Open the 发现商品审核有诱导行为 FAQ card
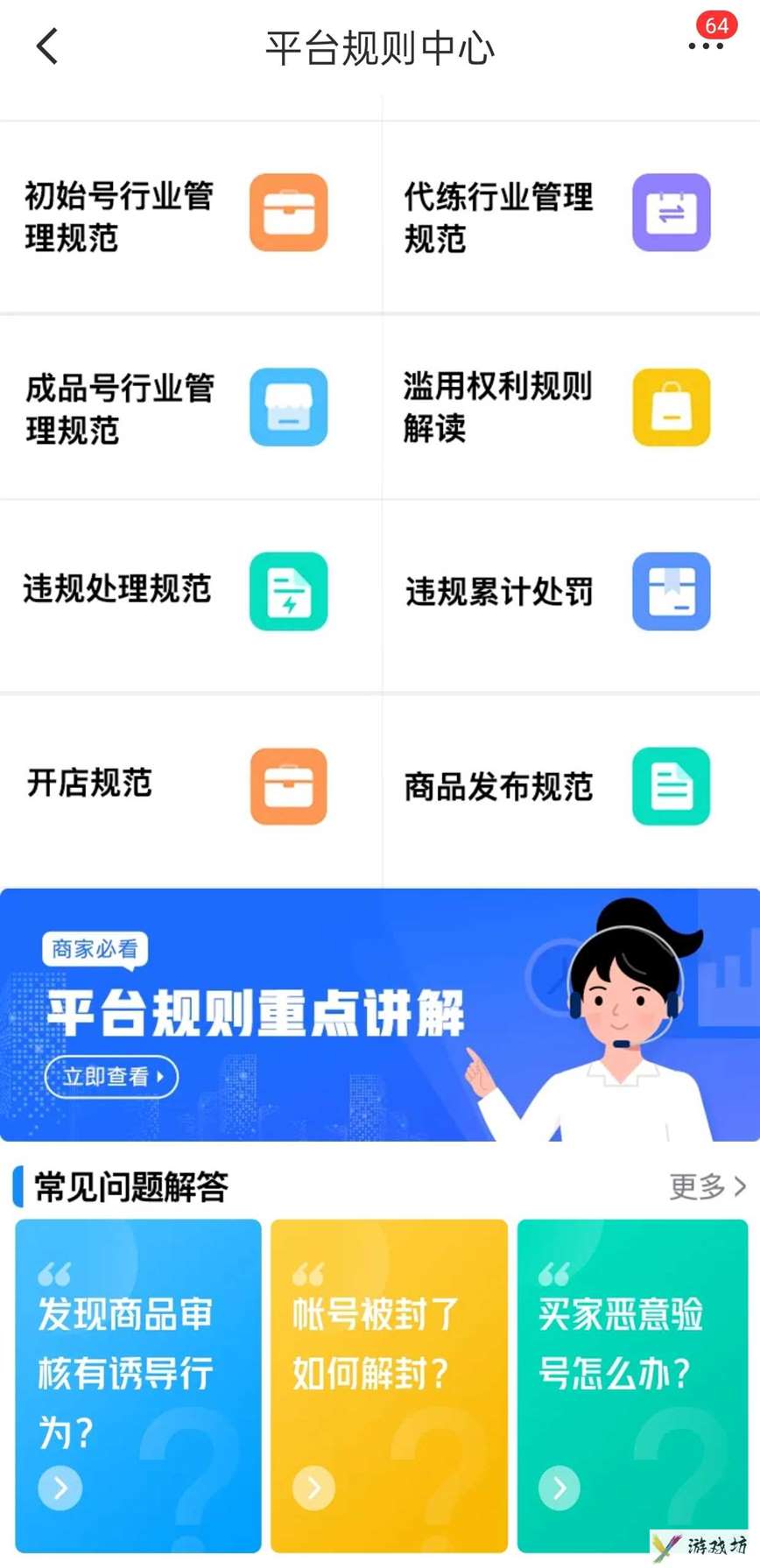The width and height of the screenshot is (760, 1568). click(138, 1384)
